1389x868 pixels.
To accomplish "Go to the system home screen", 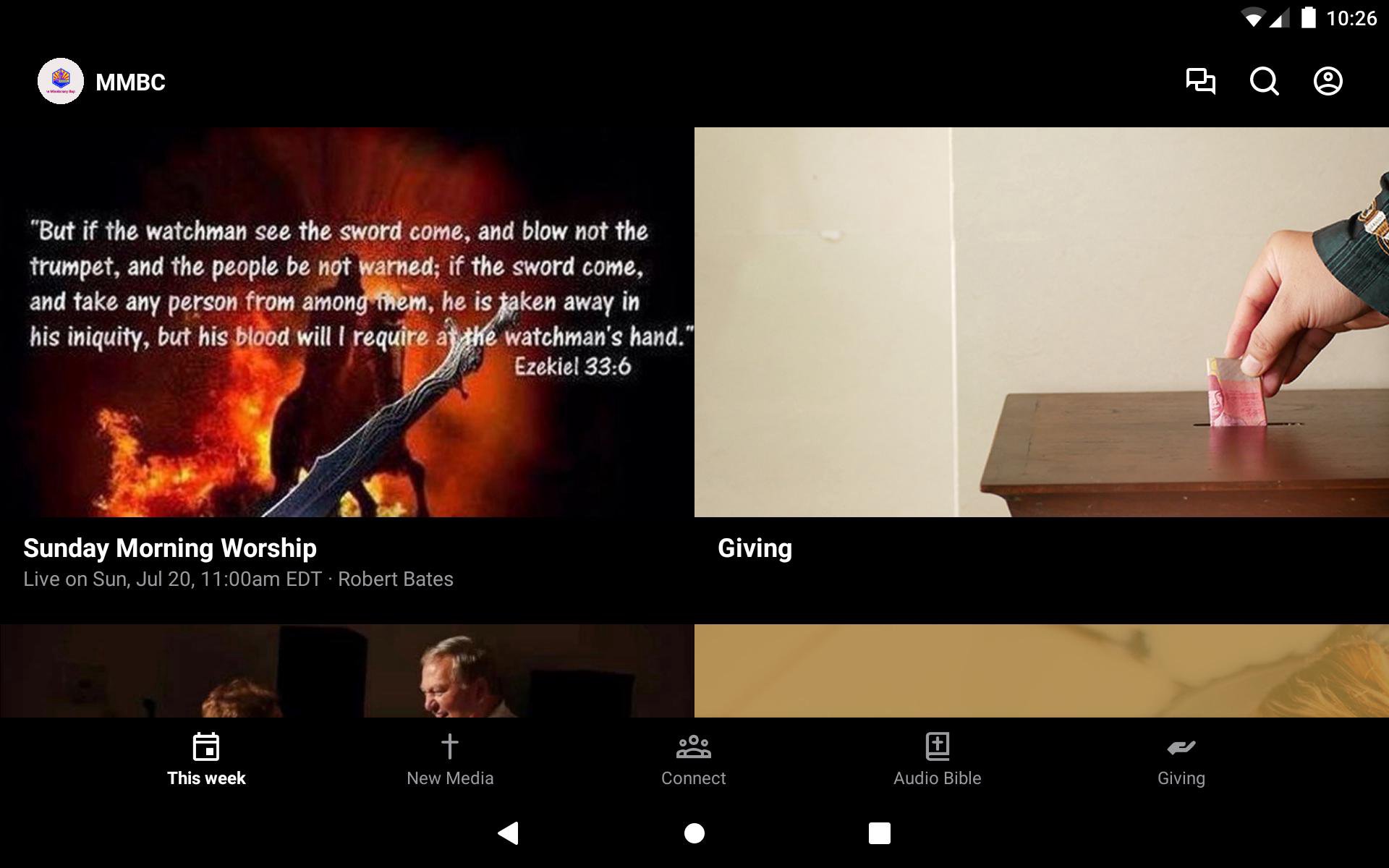I will point(694,833).
